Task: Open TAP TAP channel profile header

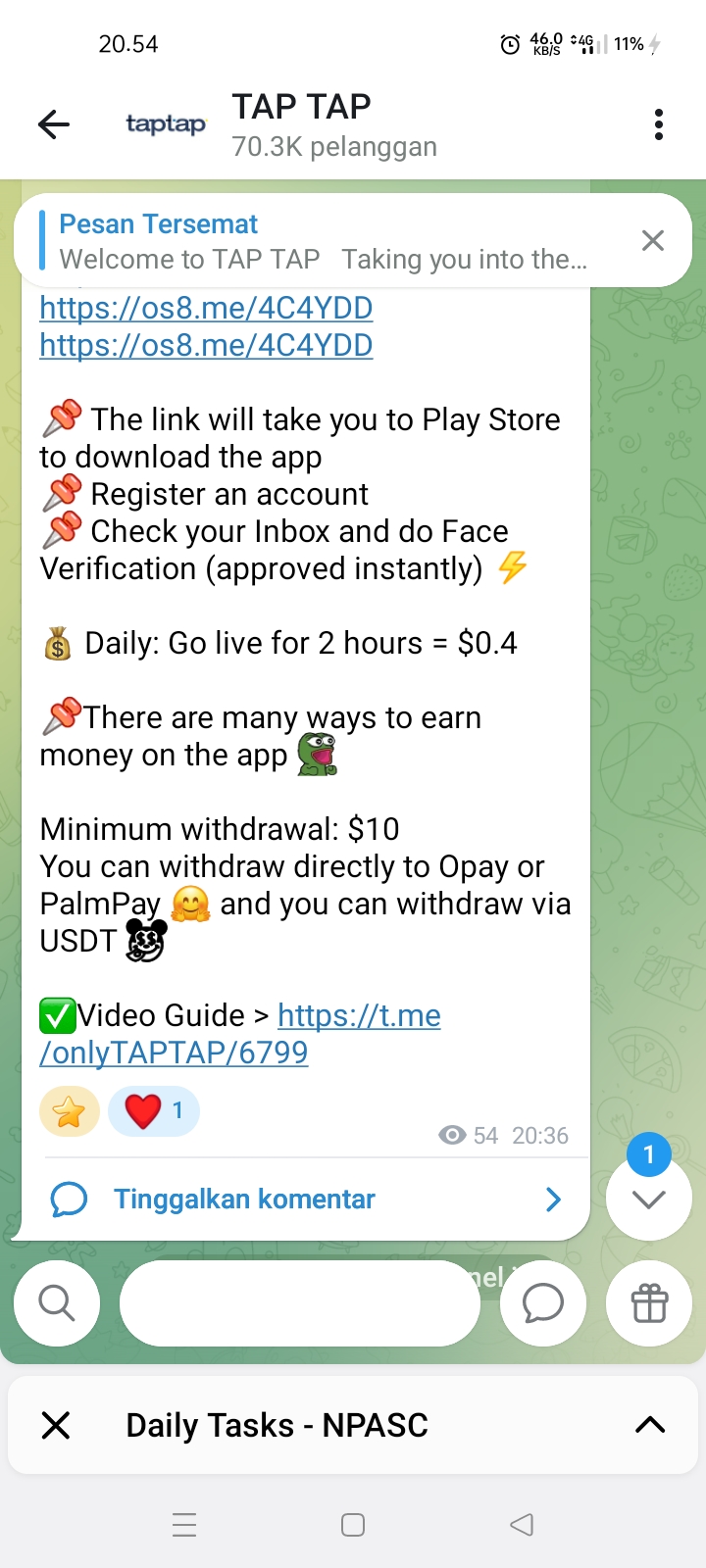Action: [333, 125]
